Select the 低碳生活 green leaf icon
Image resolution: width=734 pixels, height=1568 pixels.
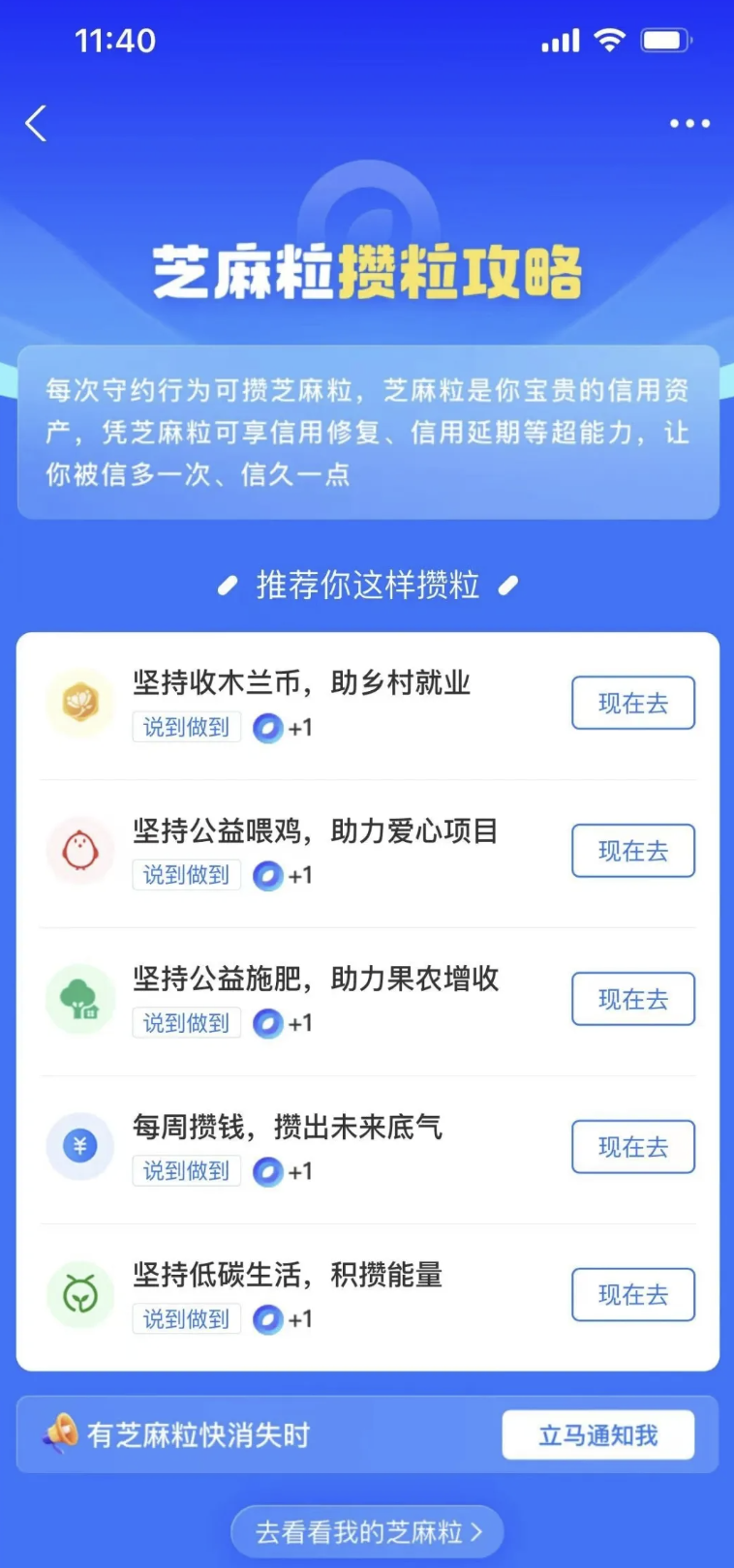coord(80,1294)
